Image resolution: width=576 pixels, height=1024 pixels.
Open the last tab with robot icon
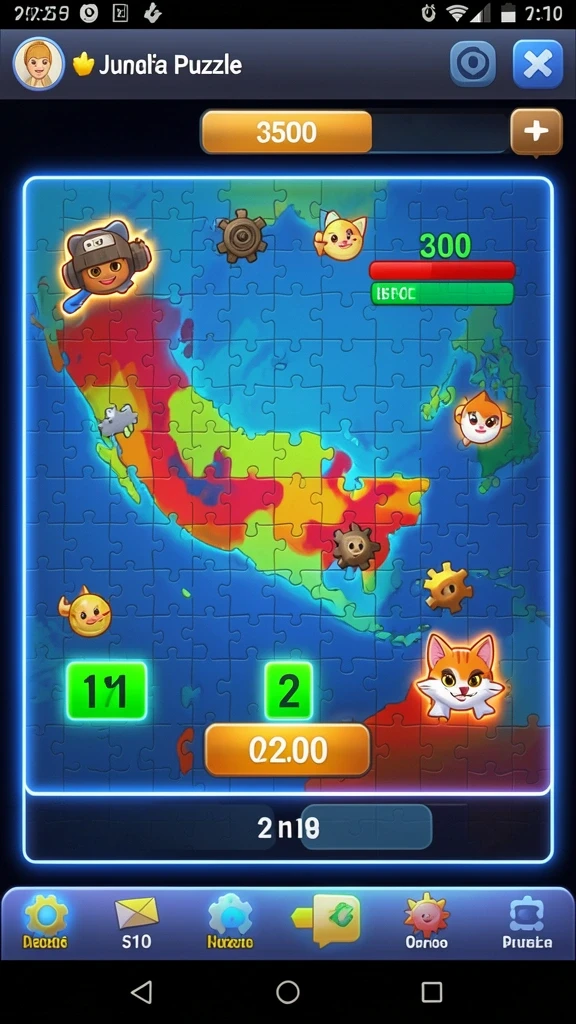point(527,921)
